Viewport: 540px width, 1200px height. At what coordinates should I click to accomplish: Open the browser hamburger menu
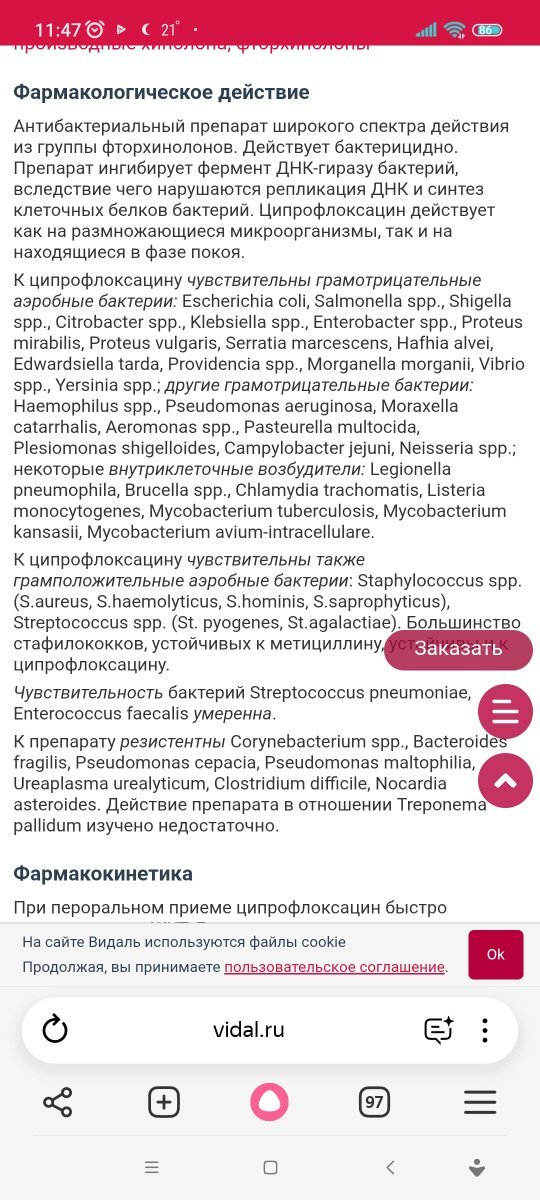coord(480,1103)
